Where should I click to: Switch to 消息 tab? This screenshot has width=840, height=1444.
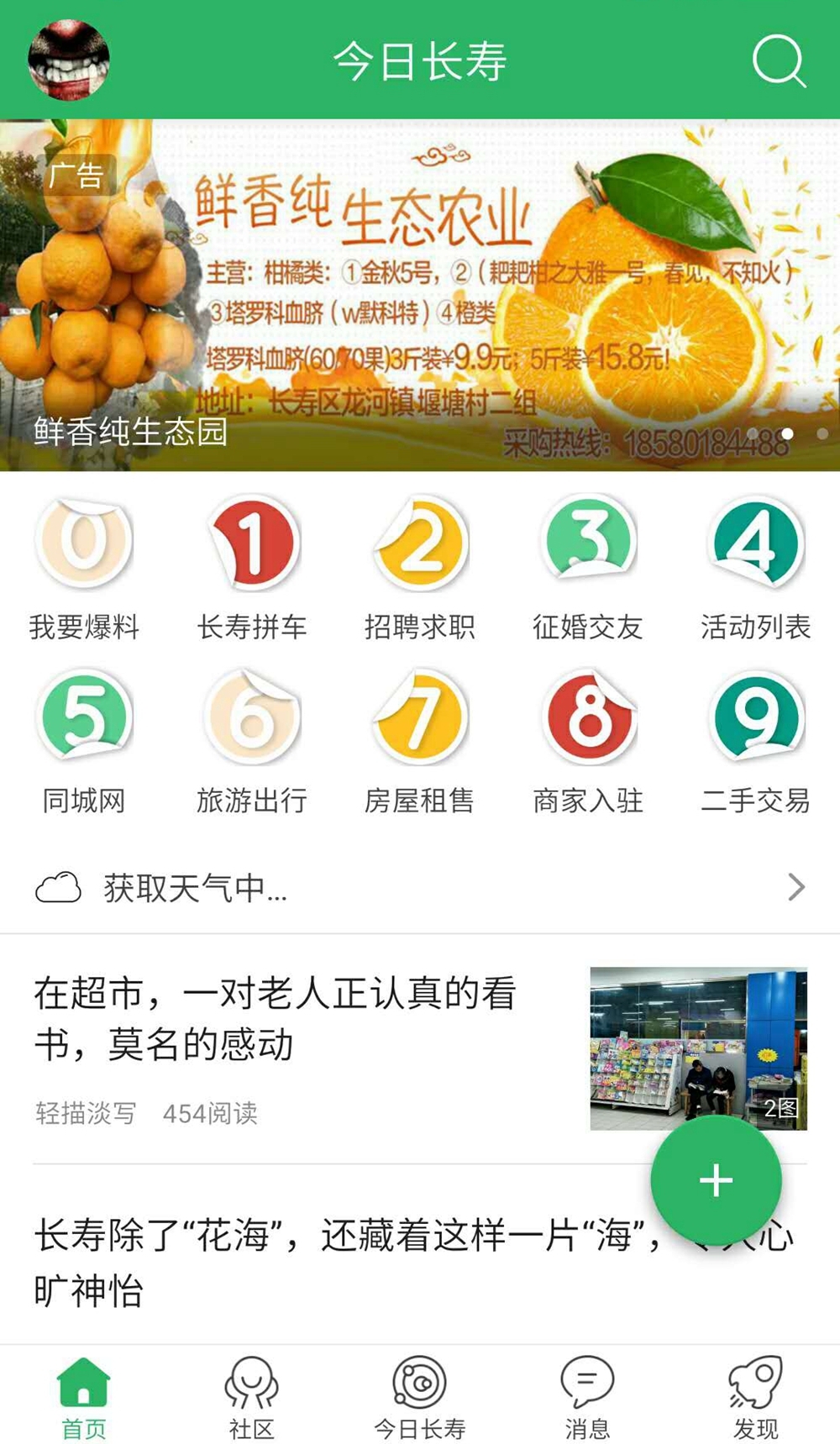588,1396
